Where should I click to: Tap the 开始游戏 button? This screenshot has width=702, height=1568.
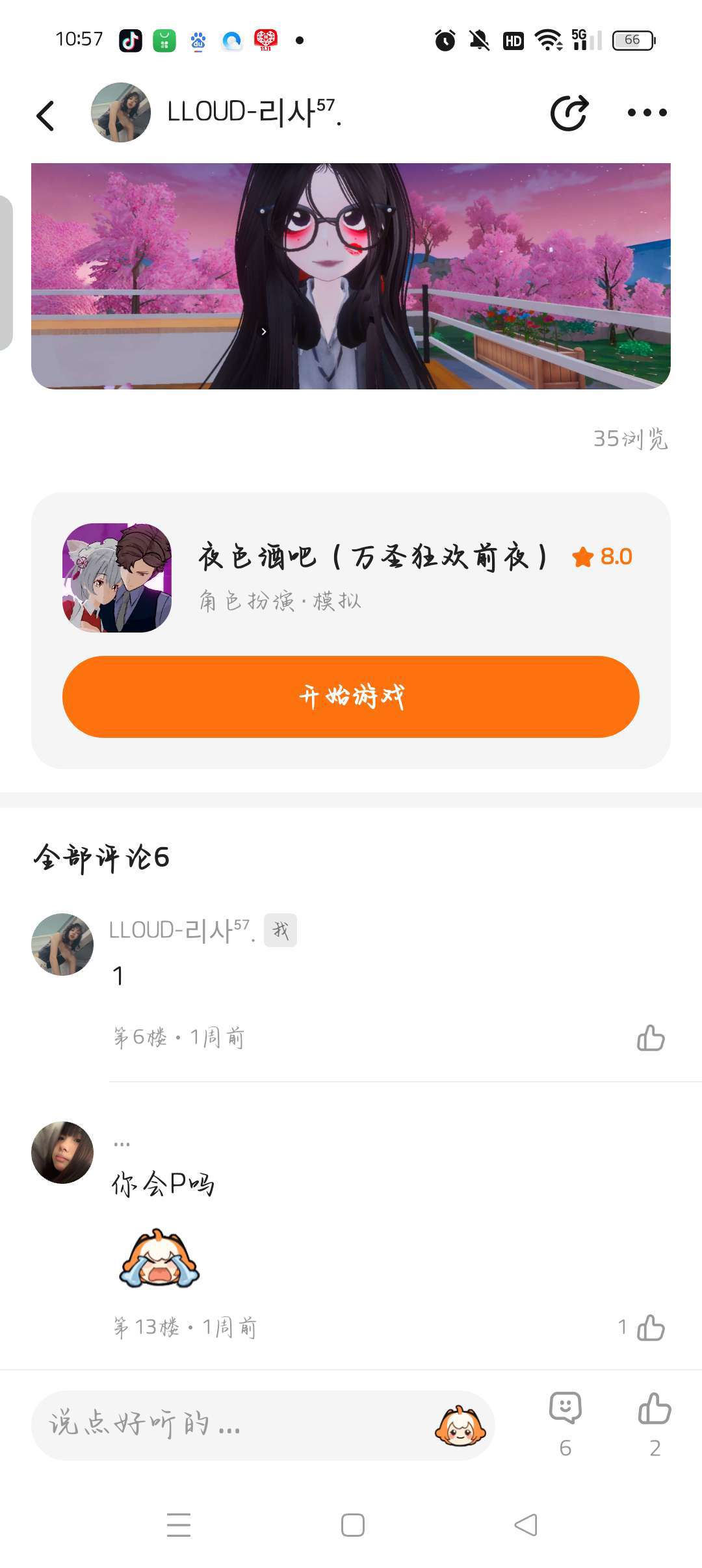[351, 697]
